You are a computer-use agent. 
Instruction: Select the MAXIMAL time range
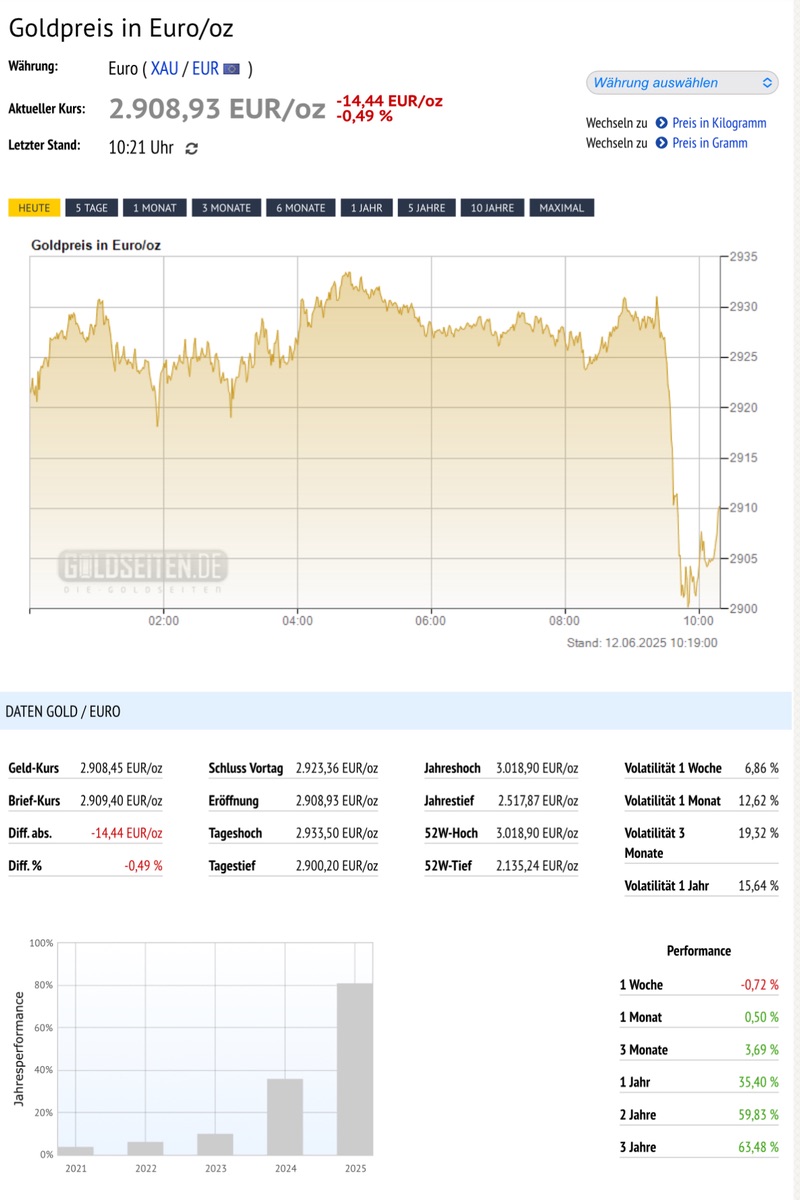562,208
